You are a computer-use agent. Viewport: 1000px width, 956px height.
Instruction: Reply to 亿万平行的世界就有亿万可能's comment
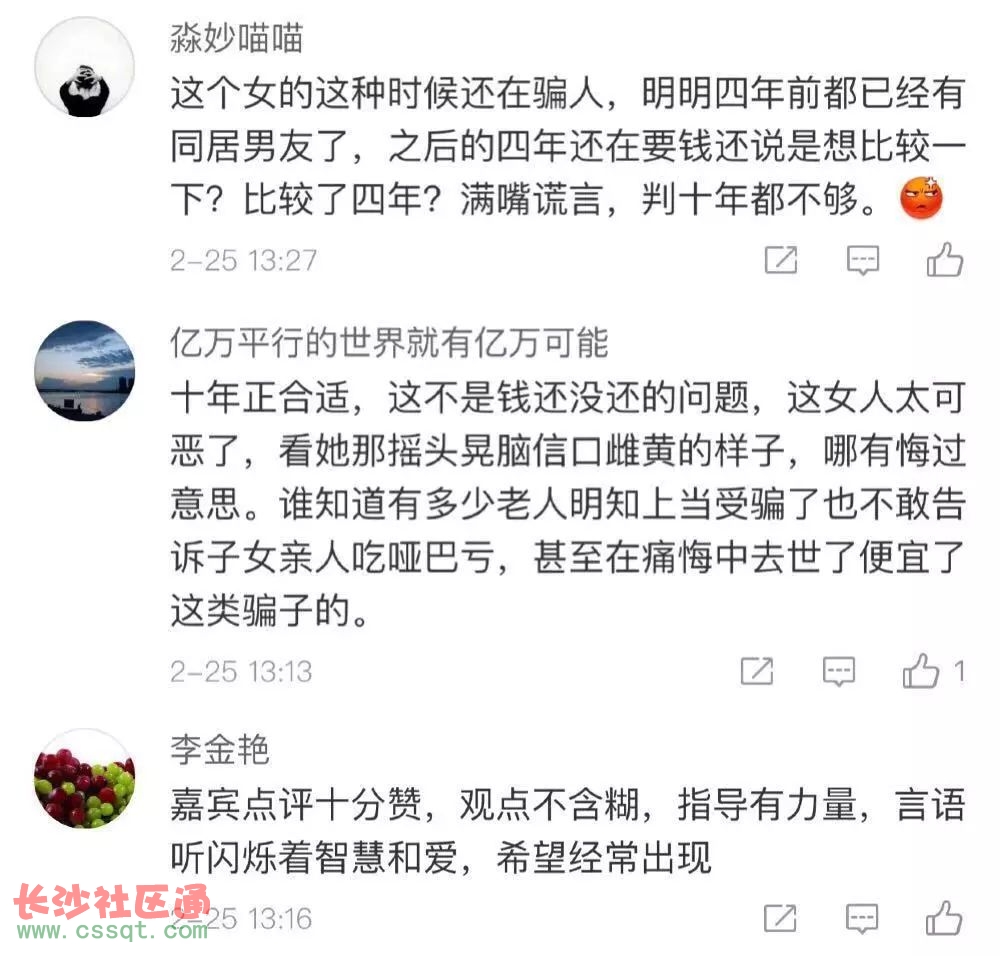(x=838, y=670)
